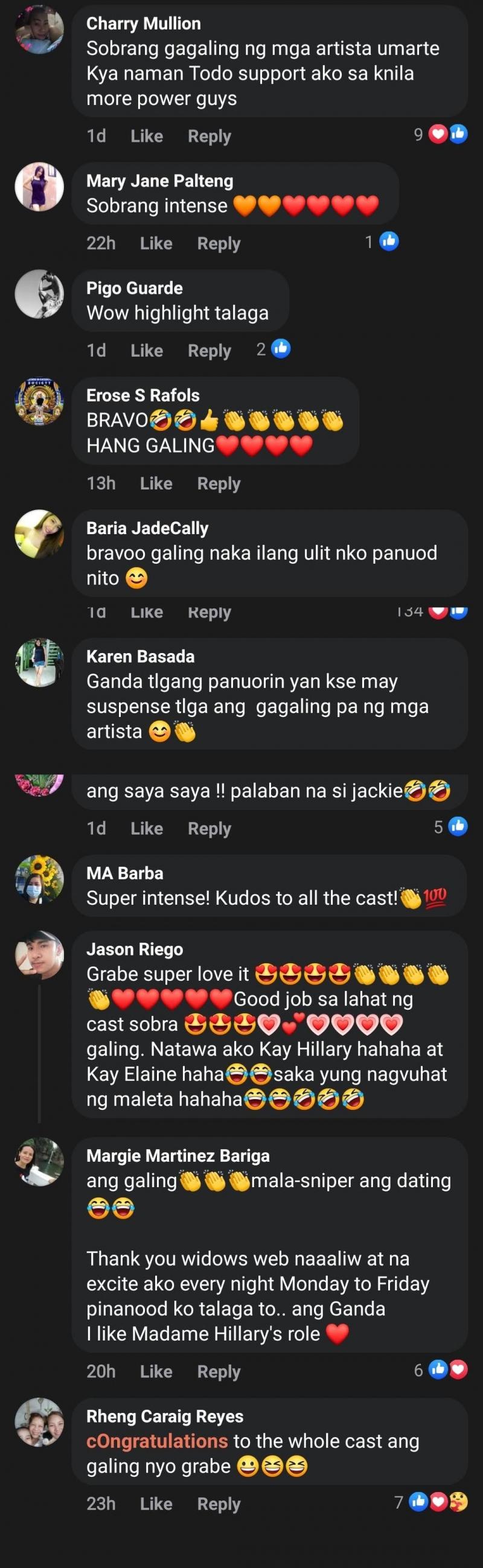Reply to Charry Mullion's comment
The height and width of the screenshot is (1568, 483).
pos(209,136)
